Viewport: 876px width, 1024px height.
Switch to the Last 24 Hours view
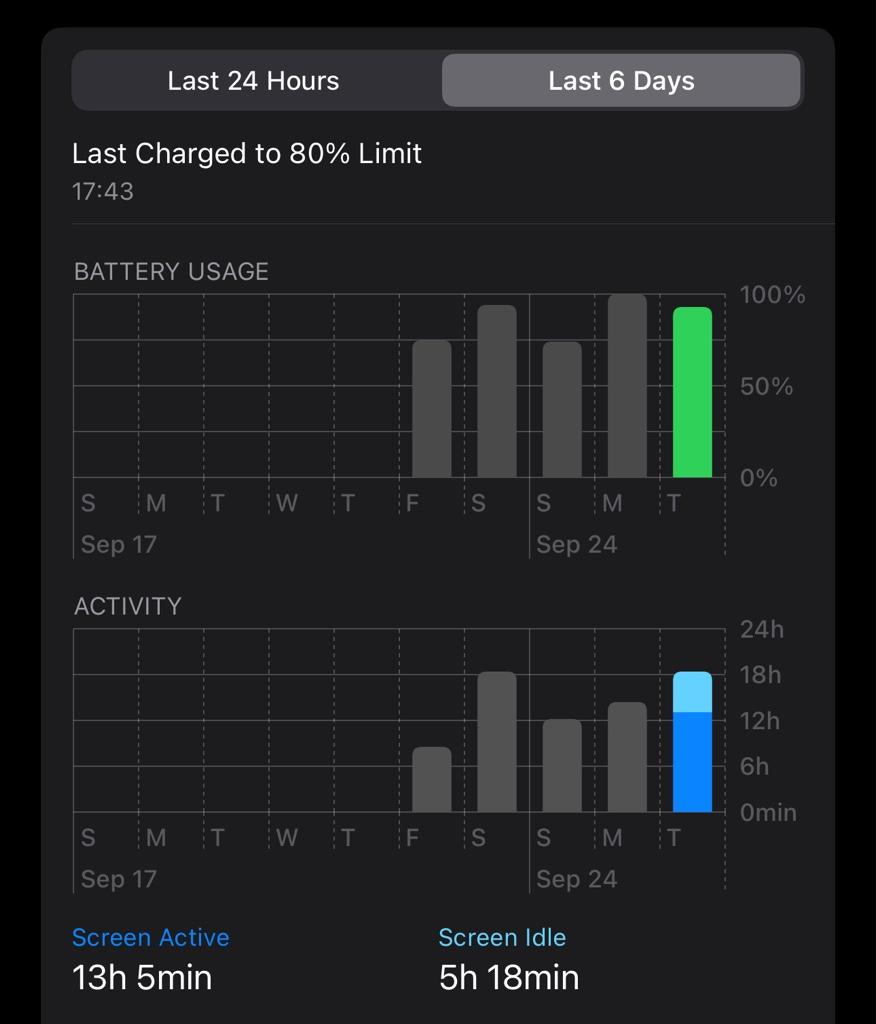tap(254, 81)
